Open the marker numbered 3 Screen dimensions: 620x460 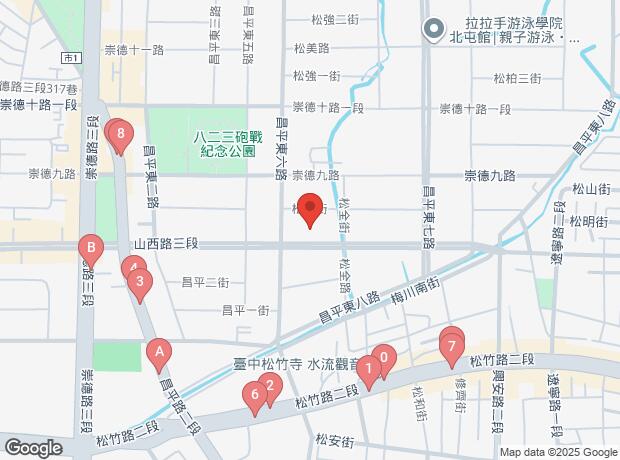(140, 281)
